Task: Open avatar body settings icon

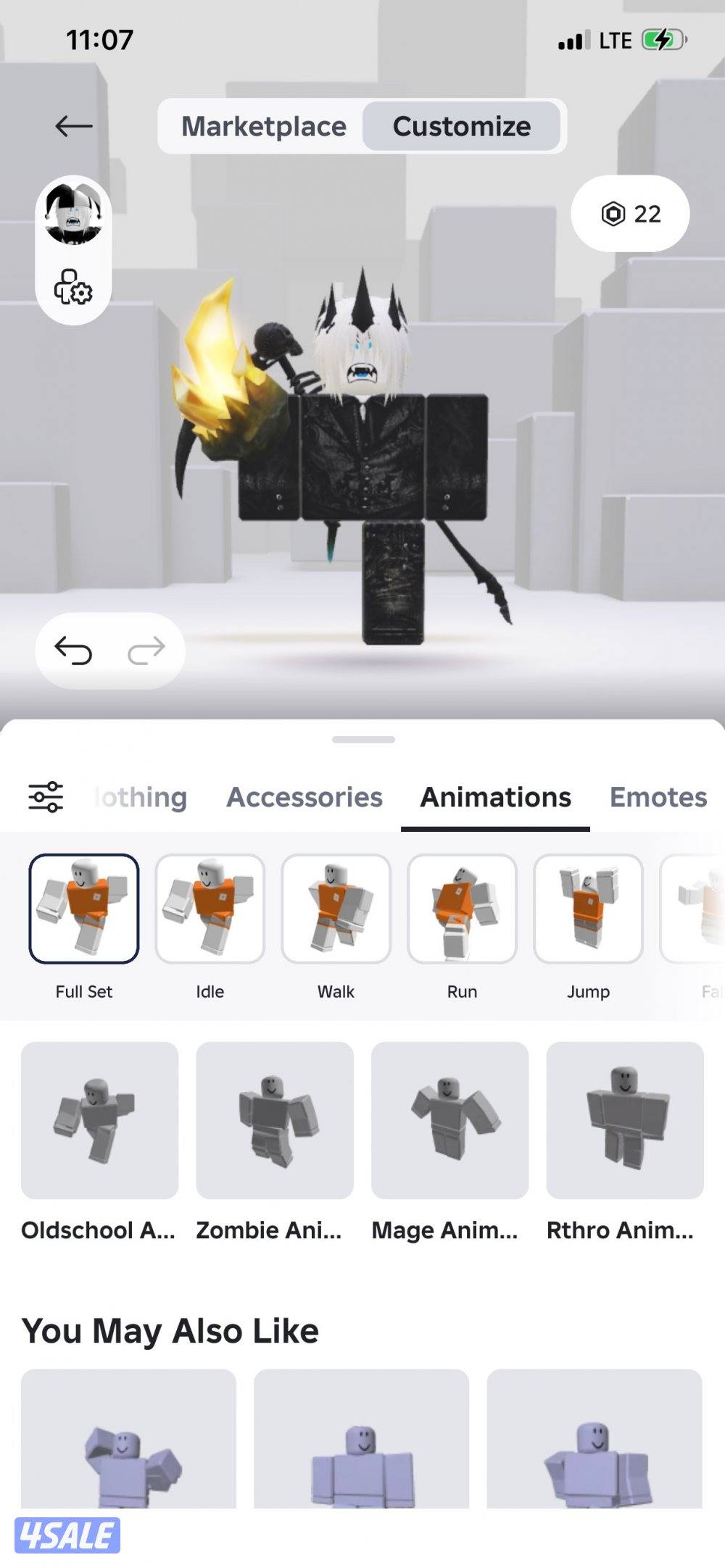Action: tap(73, 288)
